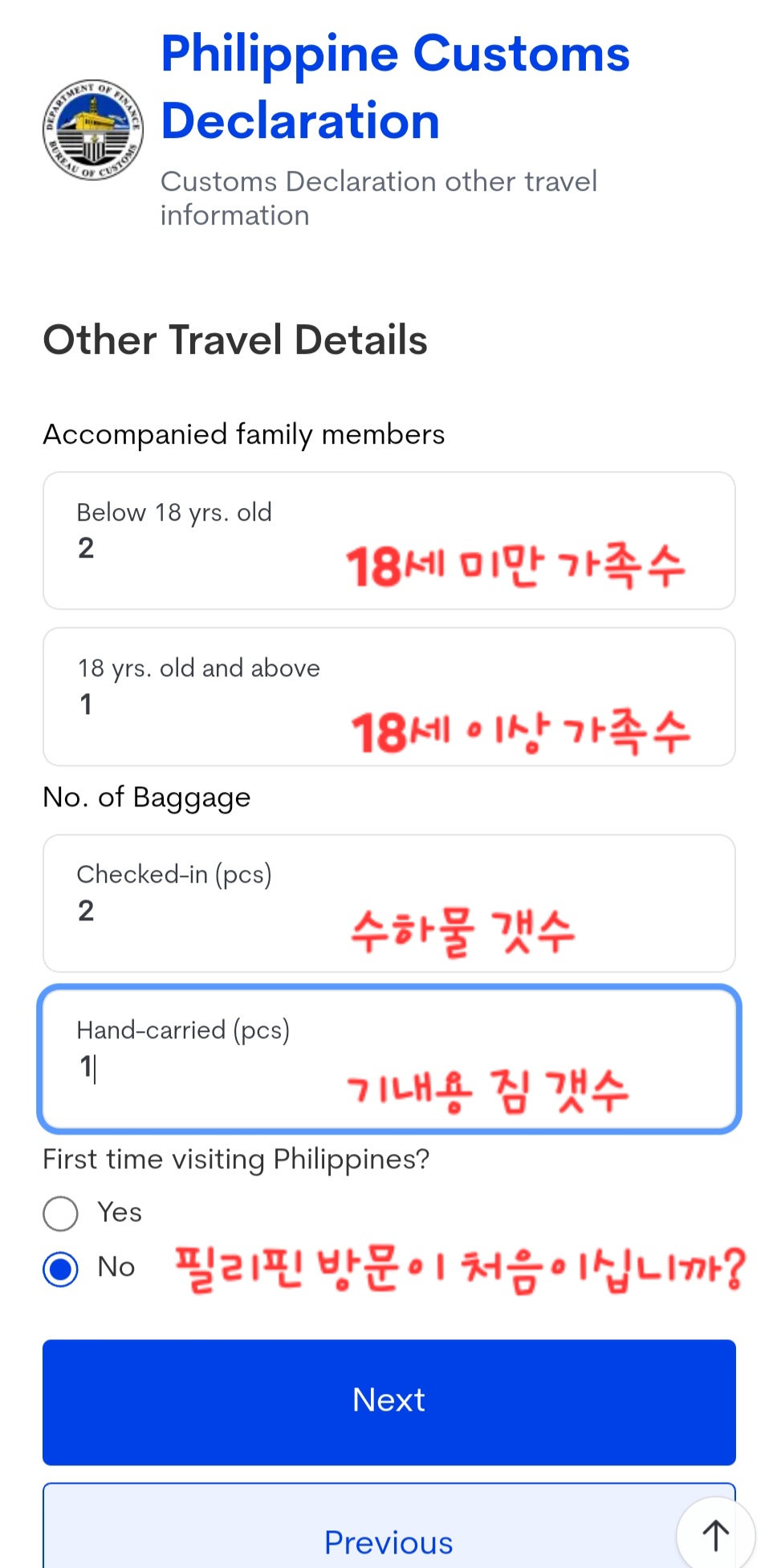Click the Previous button
This screenshot has width=777, height=1568.
[x=388, y=1542]
